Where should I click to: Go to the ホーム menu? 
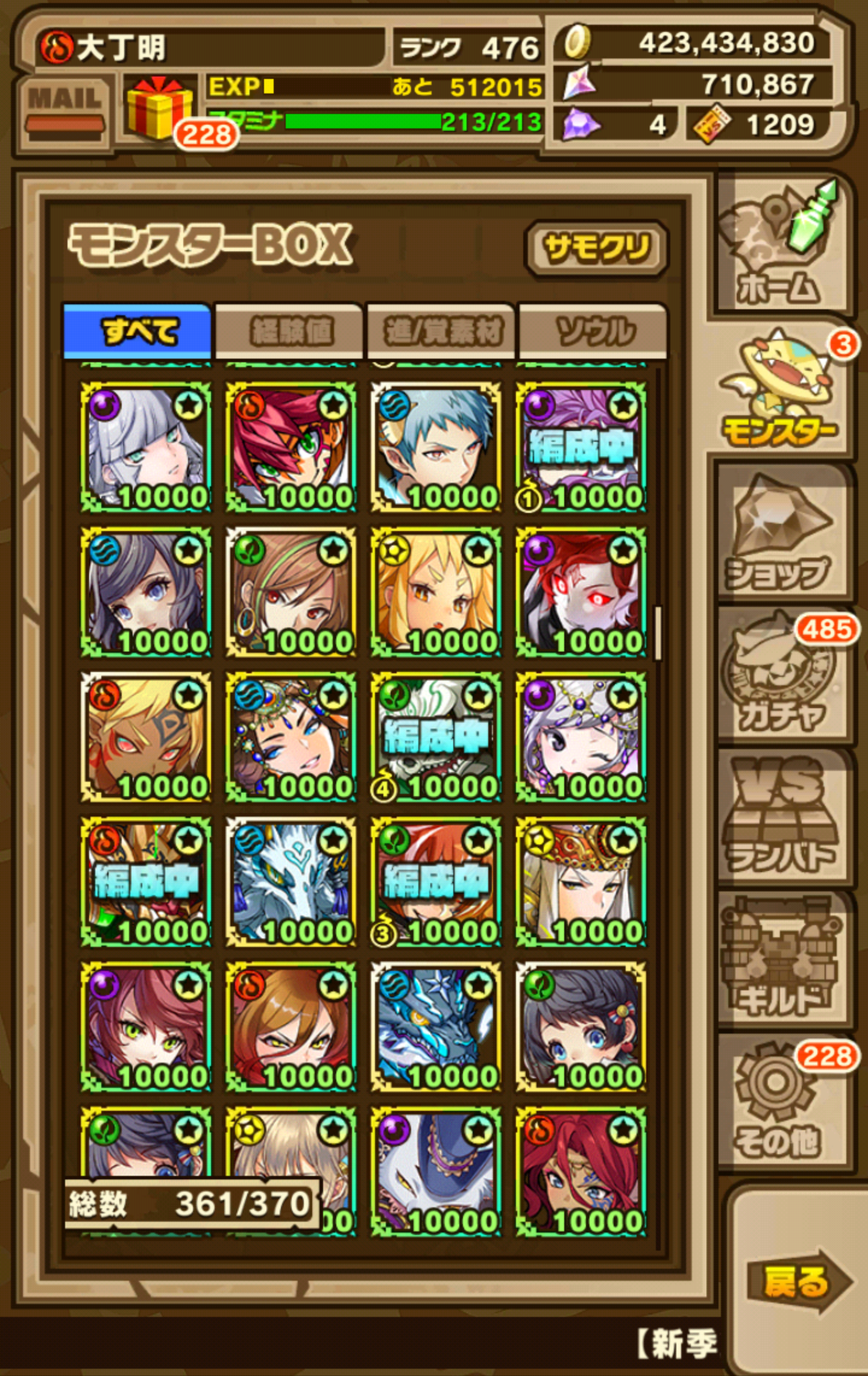[781, 247]
